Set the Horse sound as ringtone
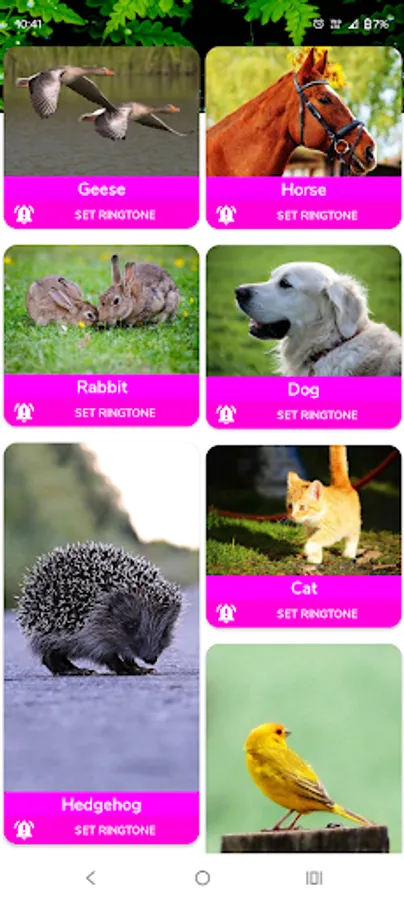Screen dimensions: 404x900 317,215
